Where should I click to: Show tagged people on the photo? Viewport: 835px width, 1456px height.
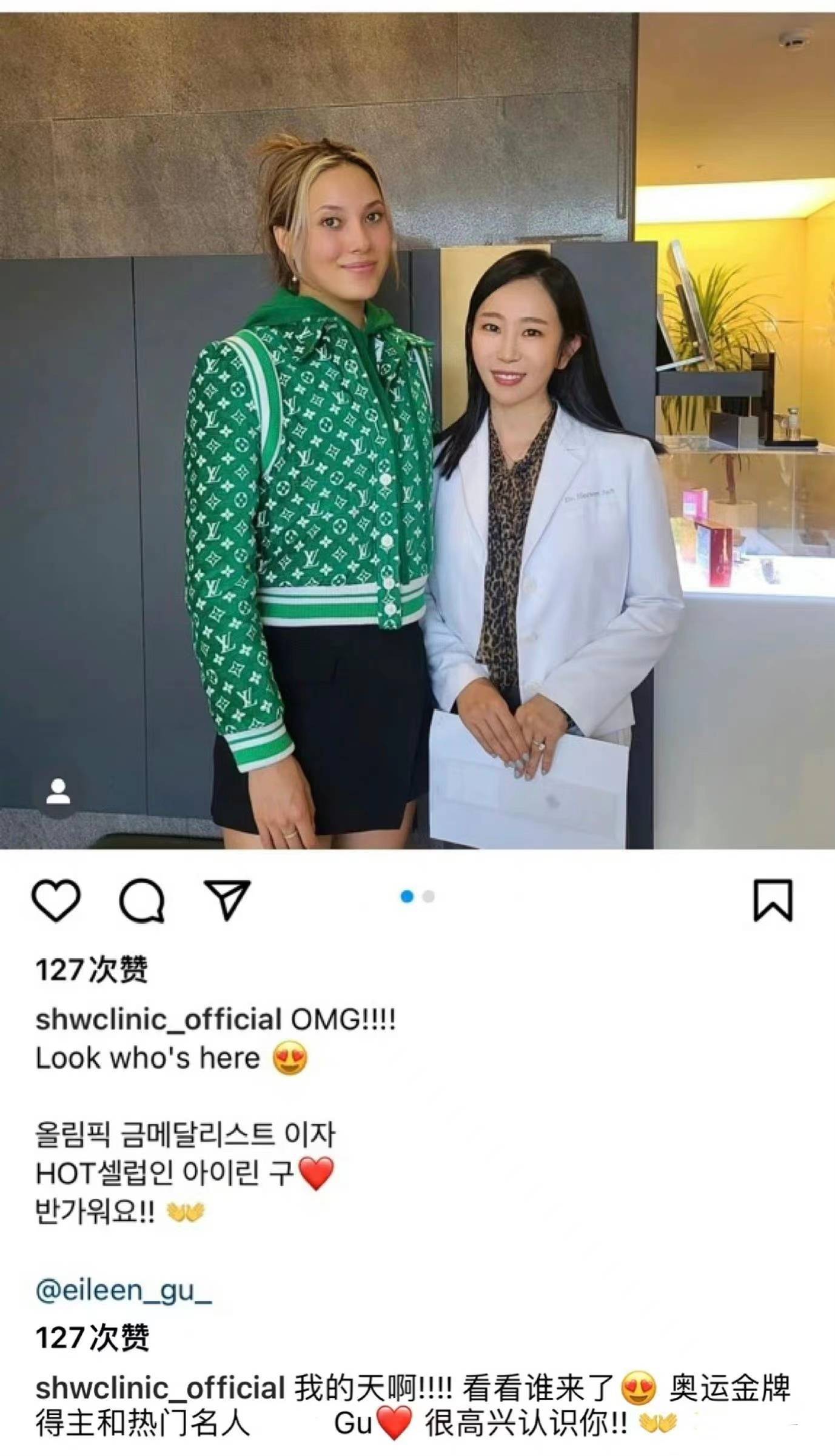pyautogui.click(x=58, y=792)
